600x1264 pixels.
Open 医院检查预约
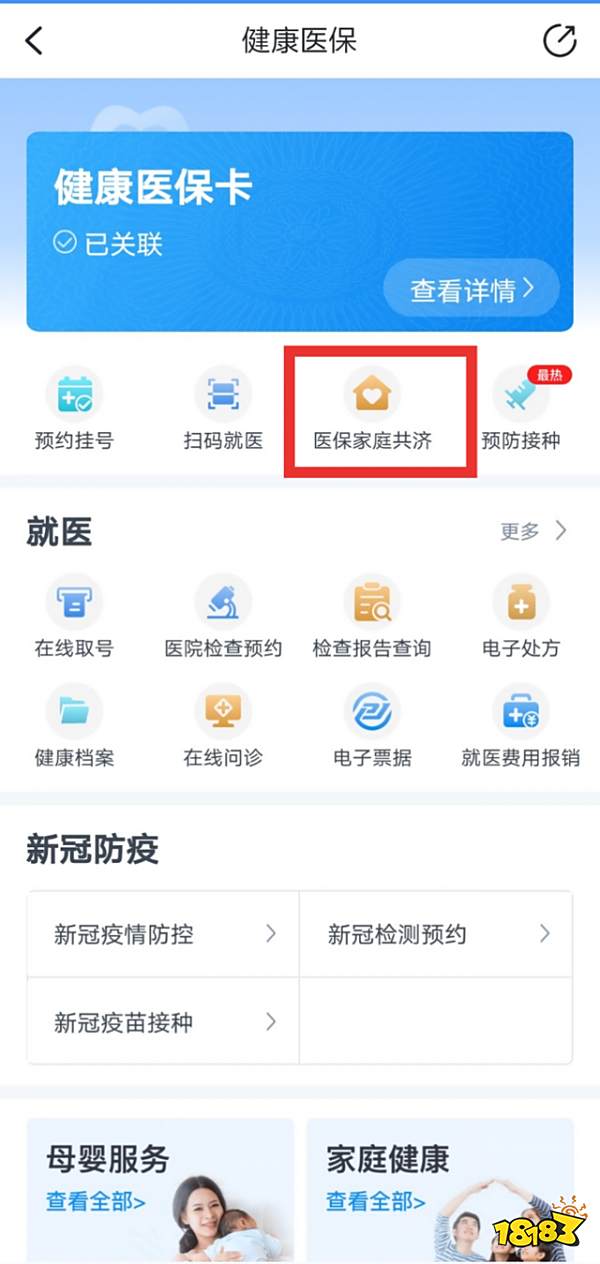223,618
